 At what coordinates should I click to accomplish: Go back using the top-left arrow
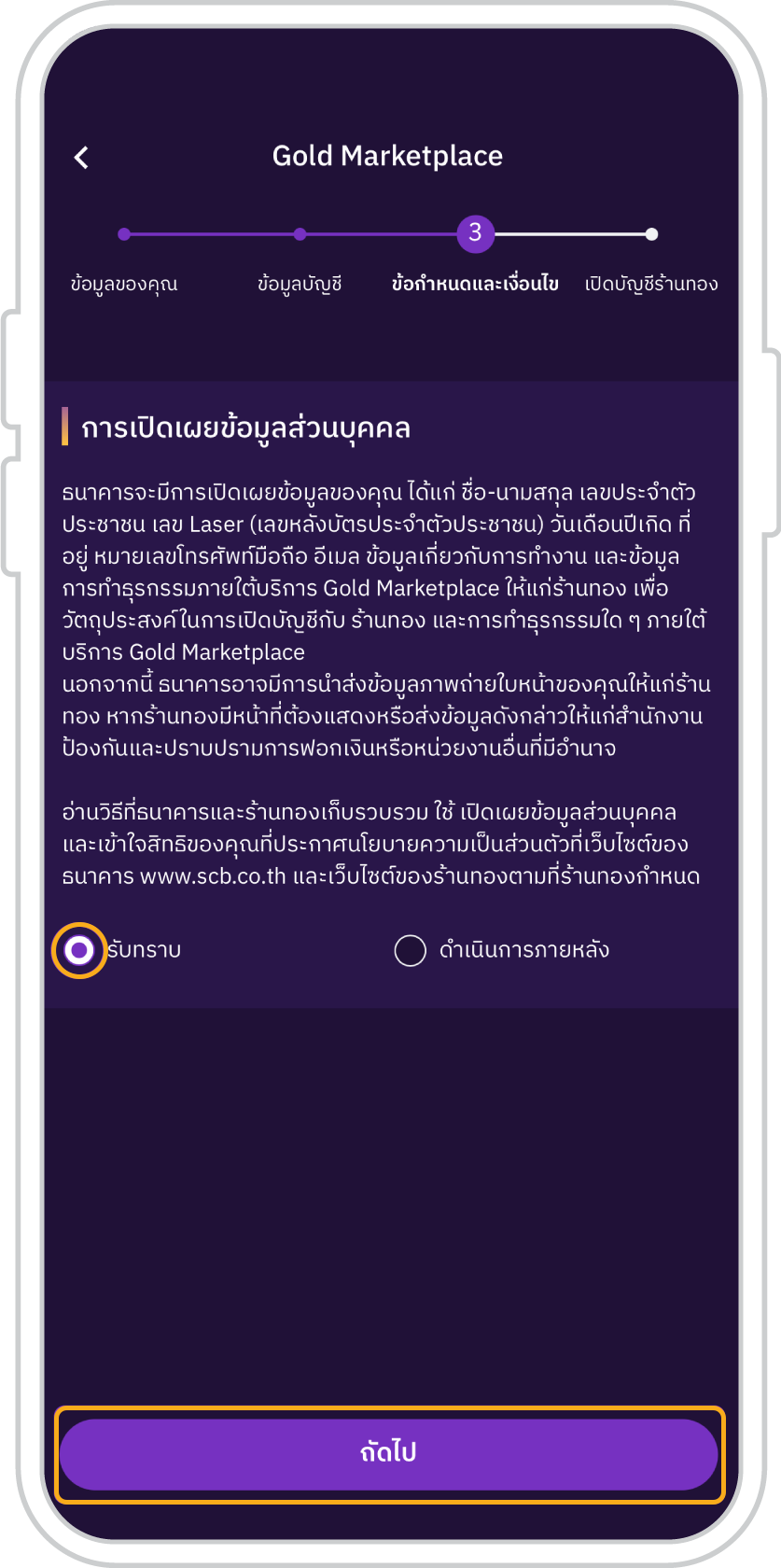click(x=81, y=158)
